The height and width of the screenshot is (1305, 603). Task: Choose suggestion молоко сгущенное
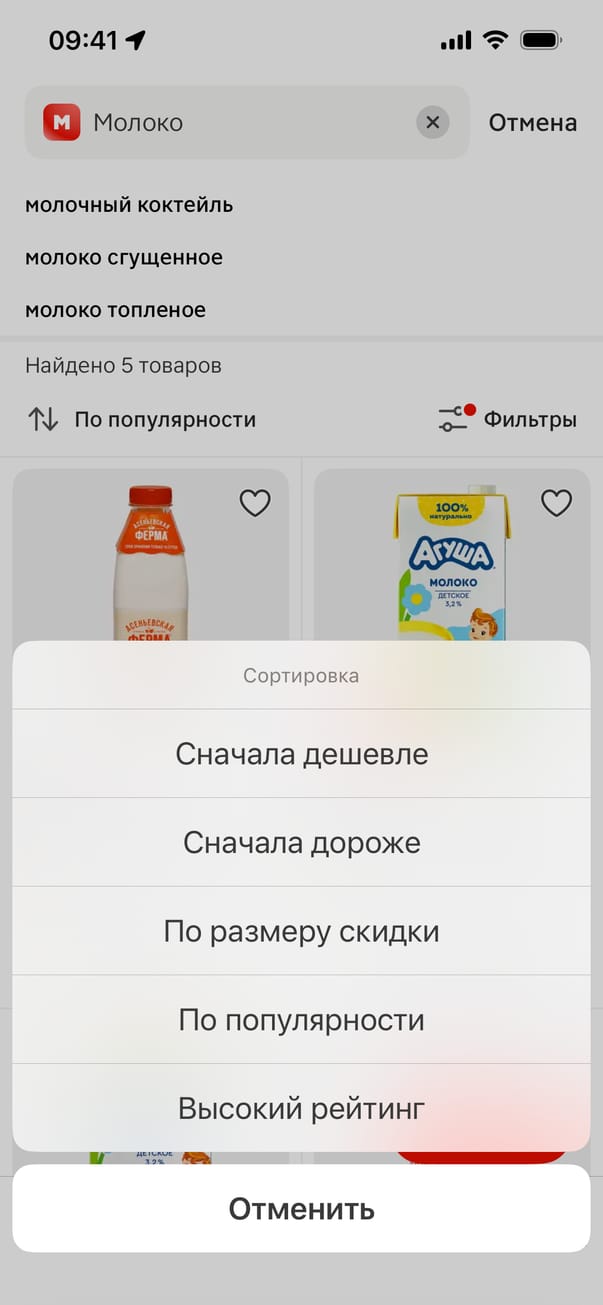124,257
